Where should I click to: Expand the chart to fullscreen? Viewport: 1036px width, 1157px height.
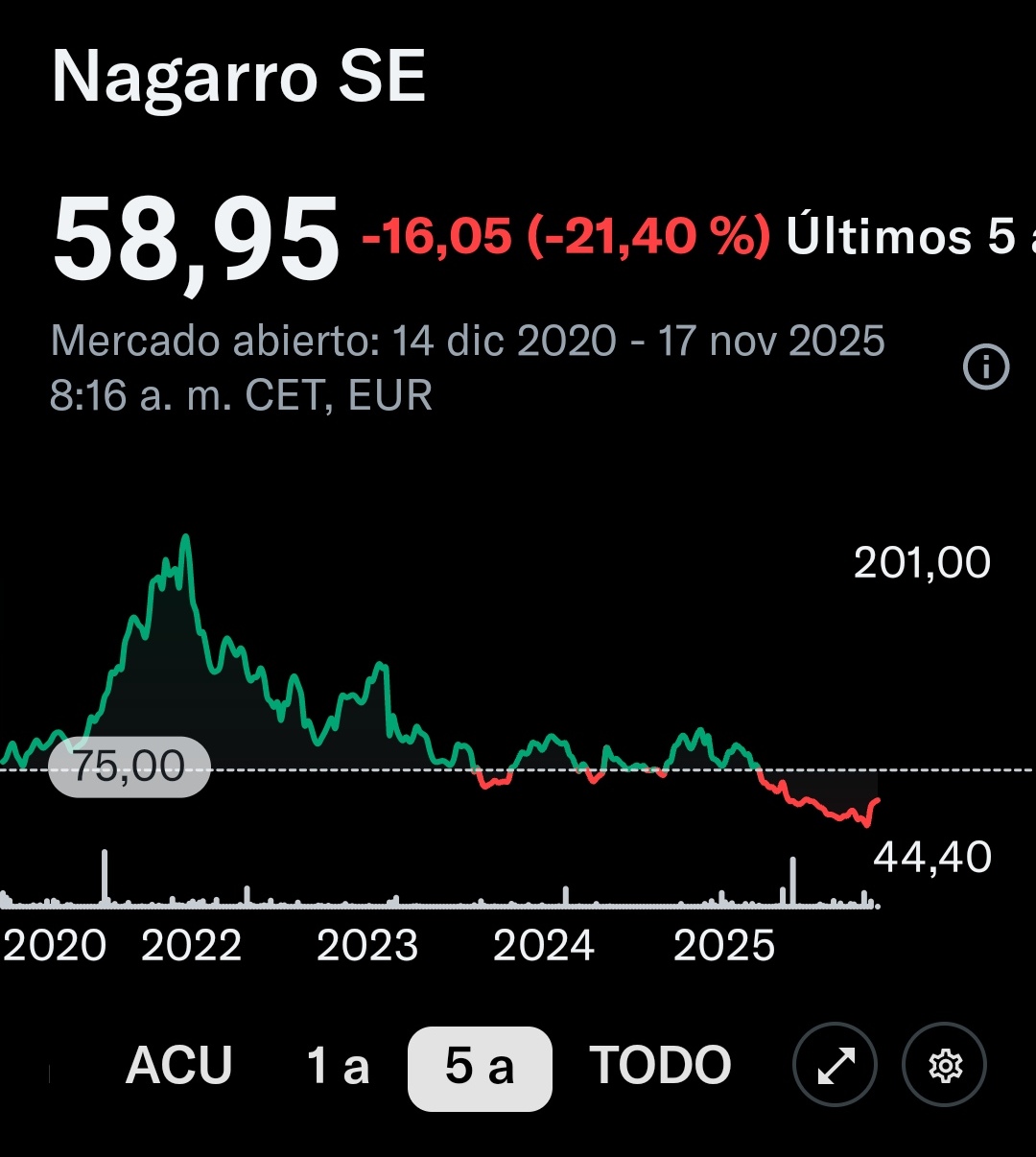pyautogui.click(x=835, y=1065)
